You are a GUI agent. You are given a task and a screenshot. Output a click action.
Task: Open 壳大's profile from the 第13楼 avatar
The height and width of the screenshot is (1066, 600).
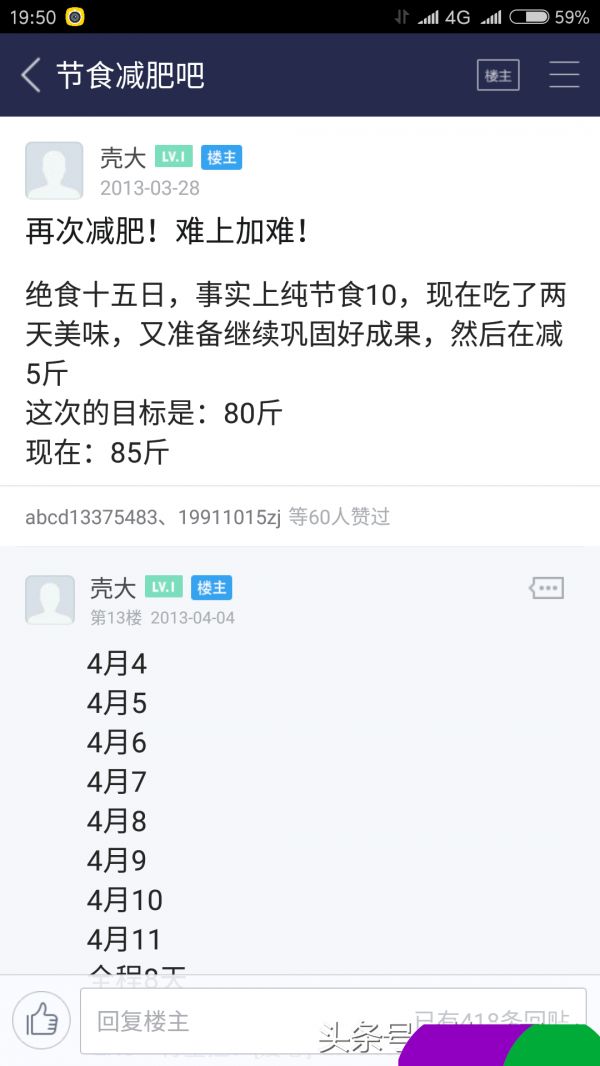(50, 600)
